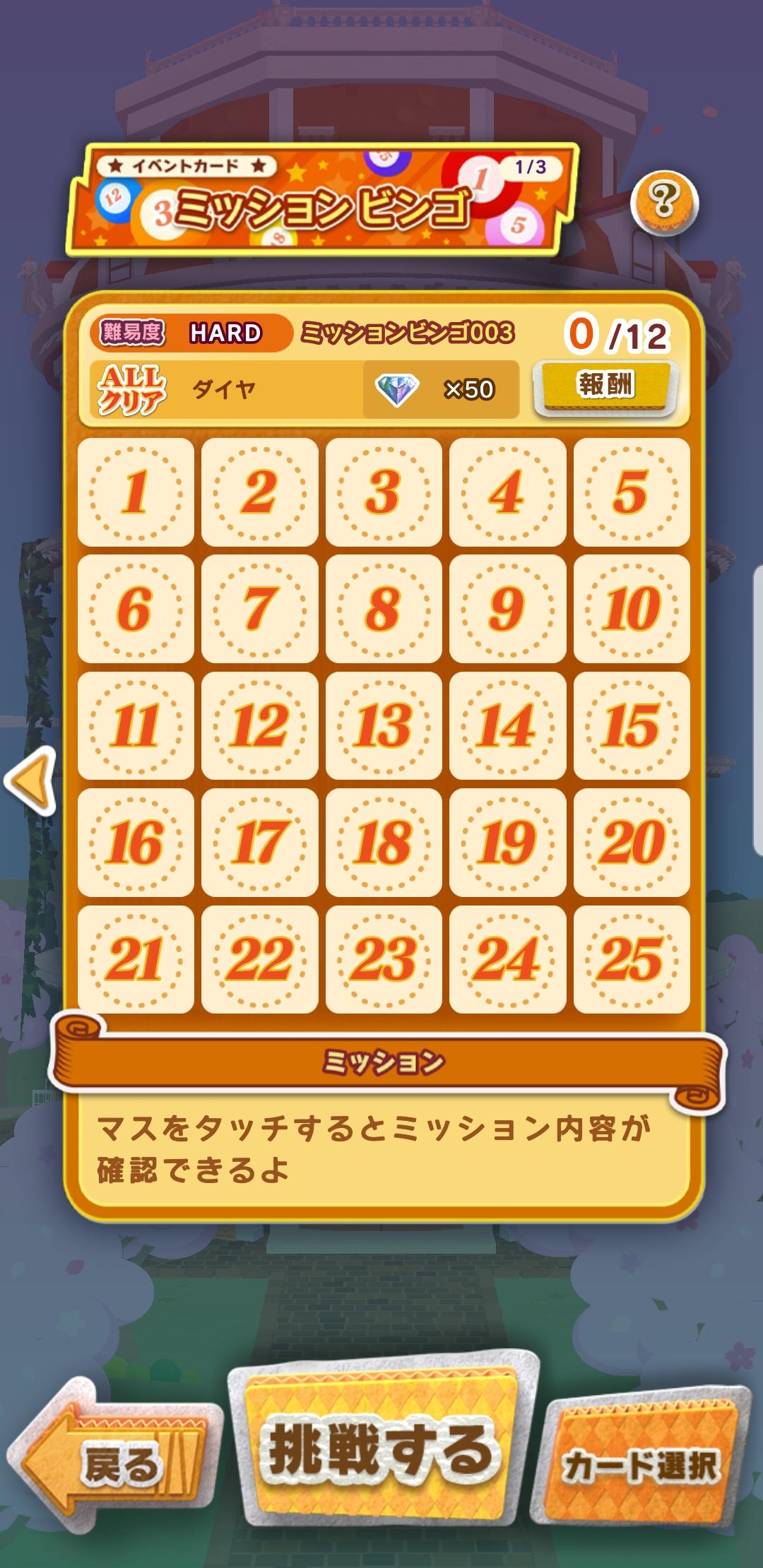Tap bingo square 15
Image resolution: width=763 pixels, height=1568 pixels.
[632, 726]
